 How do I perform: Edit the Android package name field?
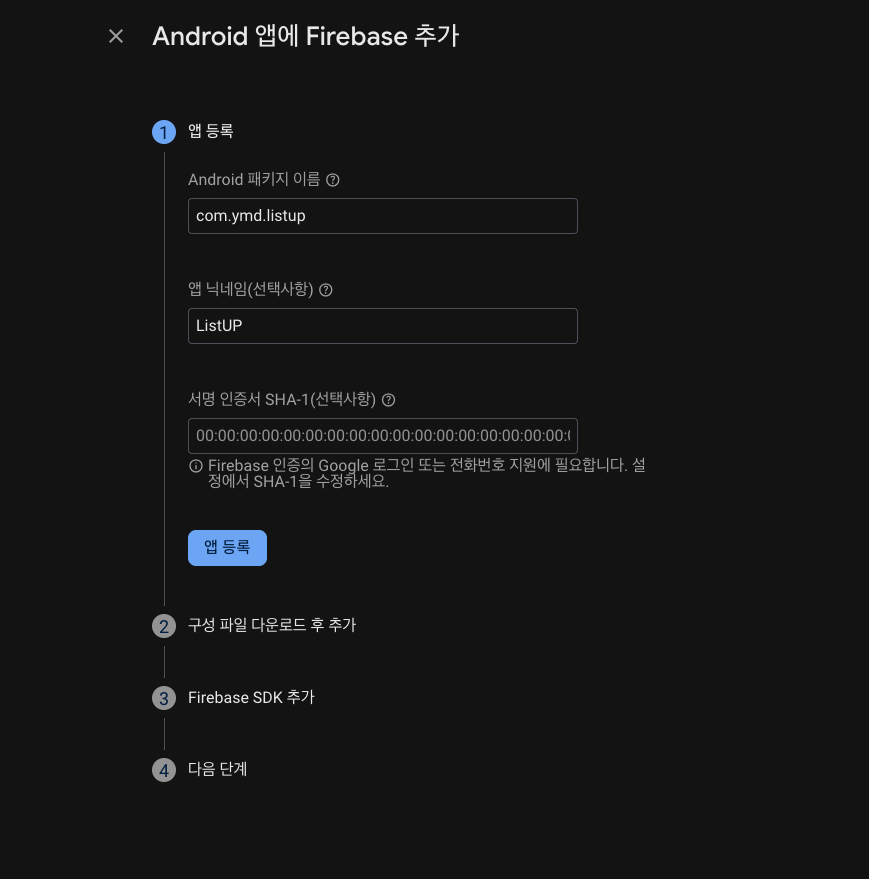click(382, 216)
